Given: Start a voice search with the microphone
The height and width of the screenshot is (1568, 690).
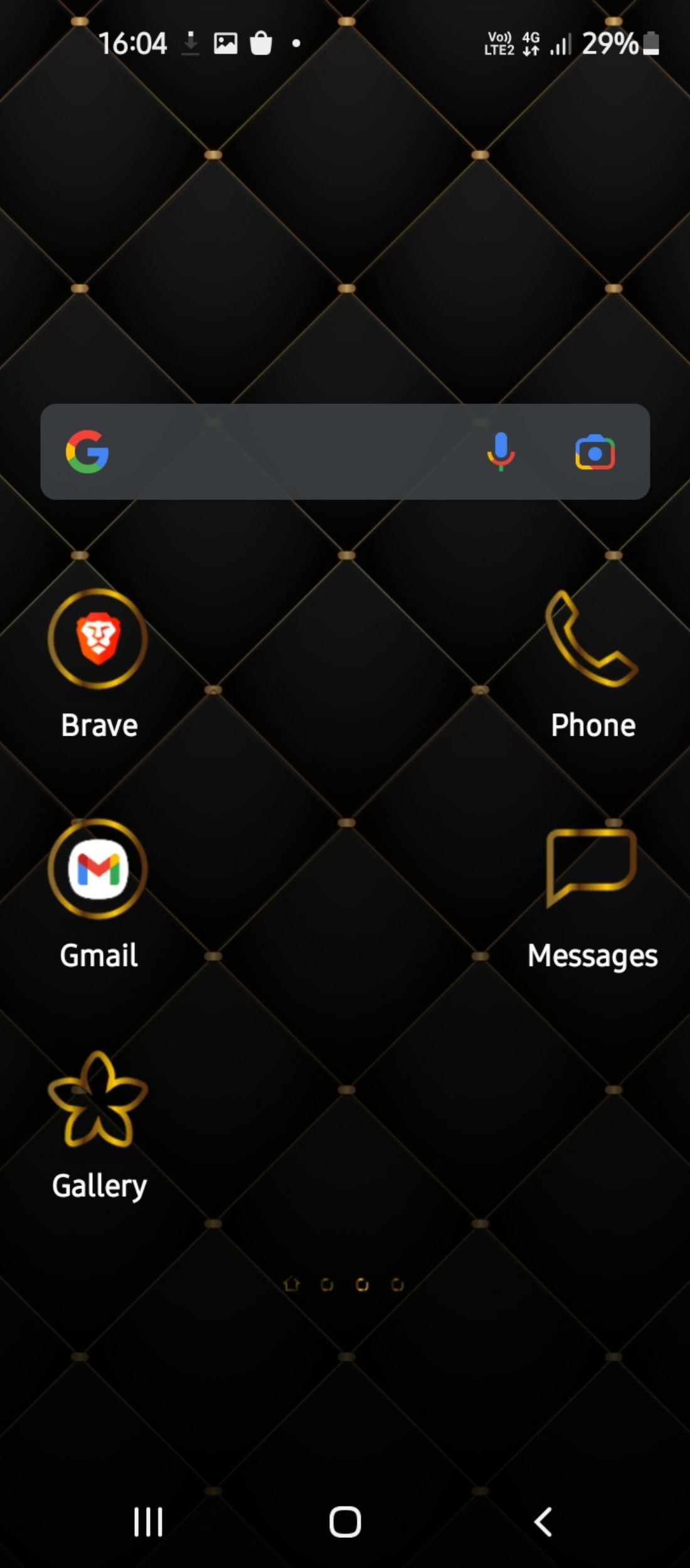Looking at the screenshot, I should (501, 453).
